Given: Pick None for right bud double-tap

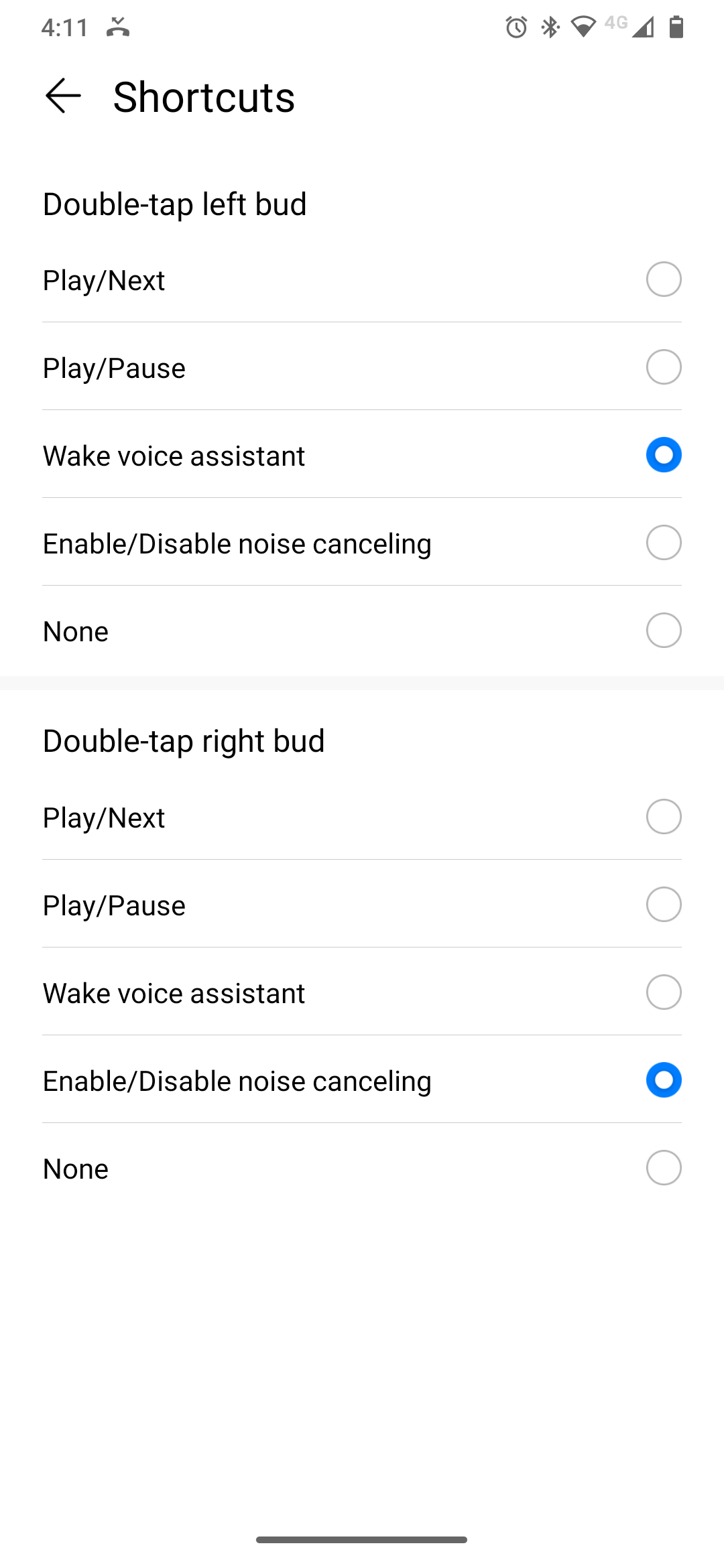Looking at the screenshot, I should tap(663, 1168).
